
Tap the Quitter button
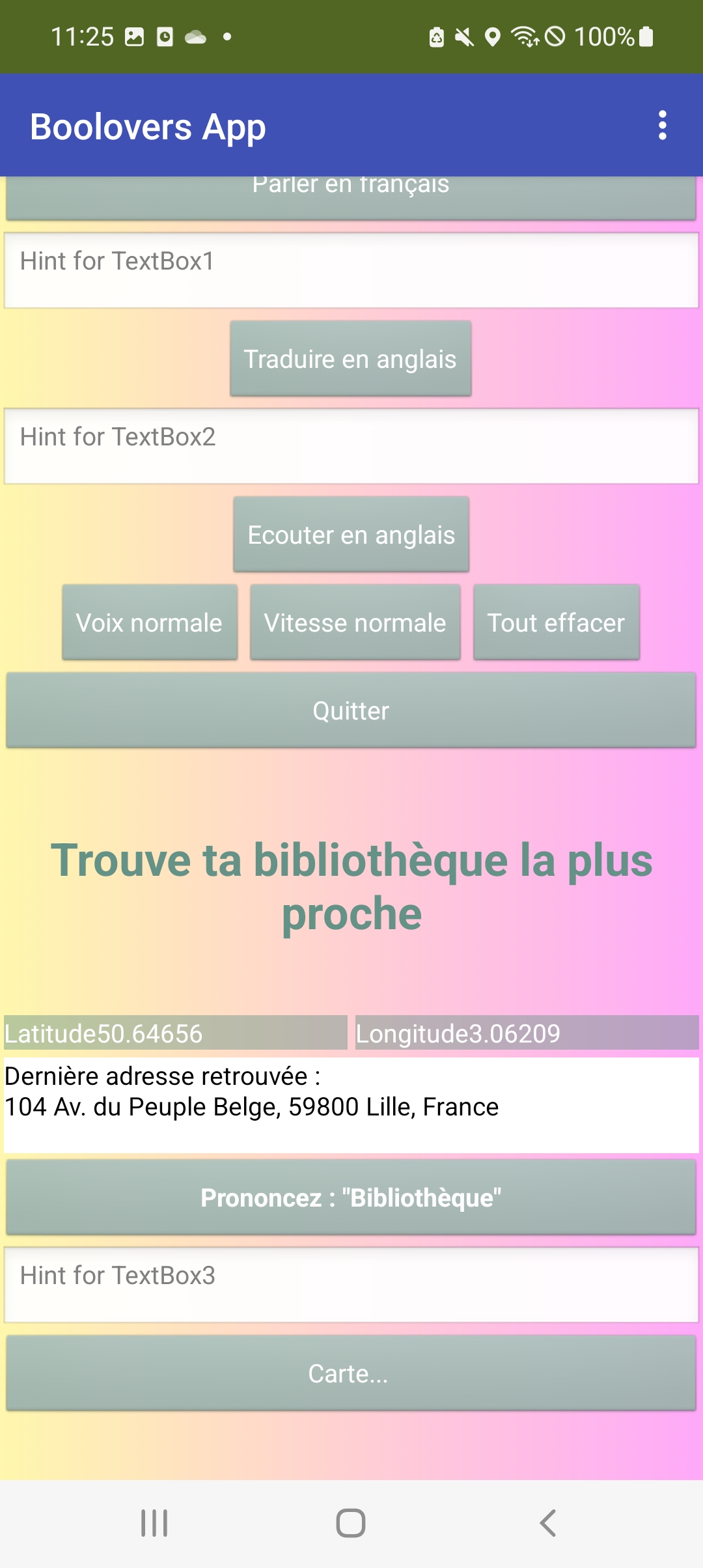pyautogui.click(x=351, y=710)
